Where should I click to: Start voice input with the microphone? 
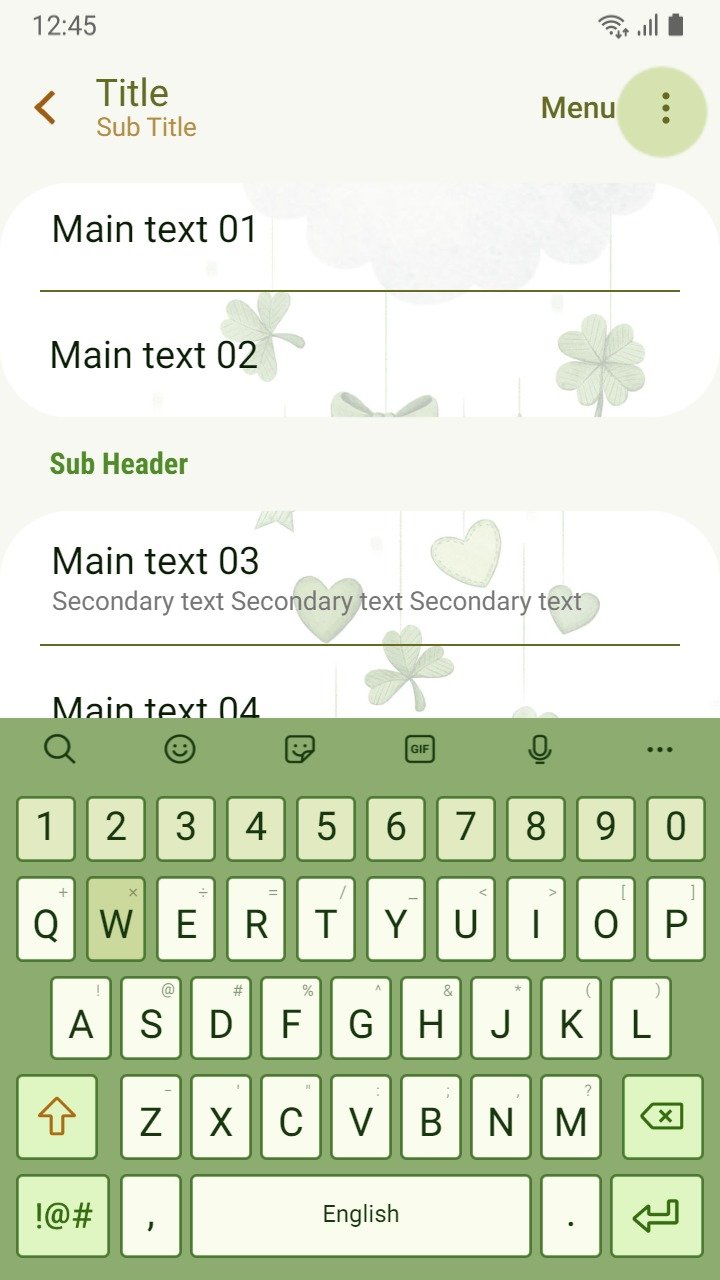(540, 748)
